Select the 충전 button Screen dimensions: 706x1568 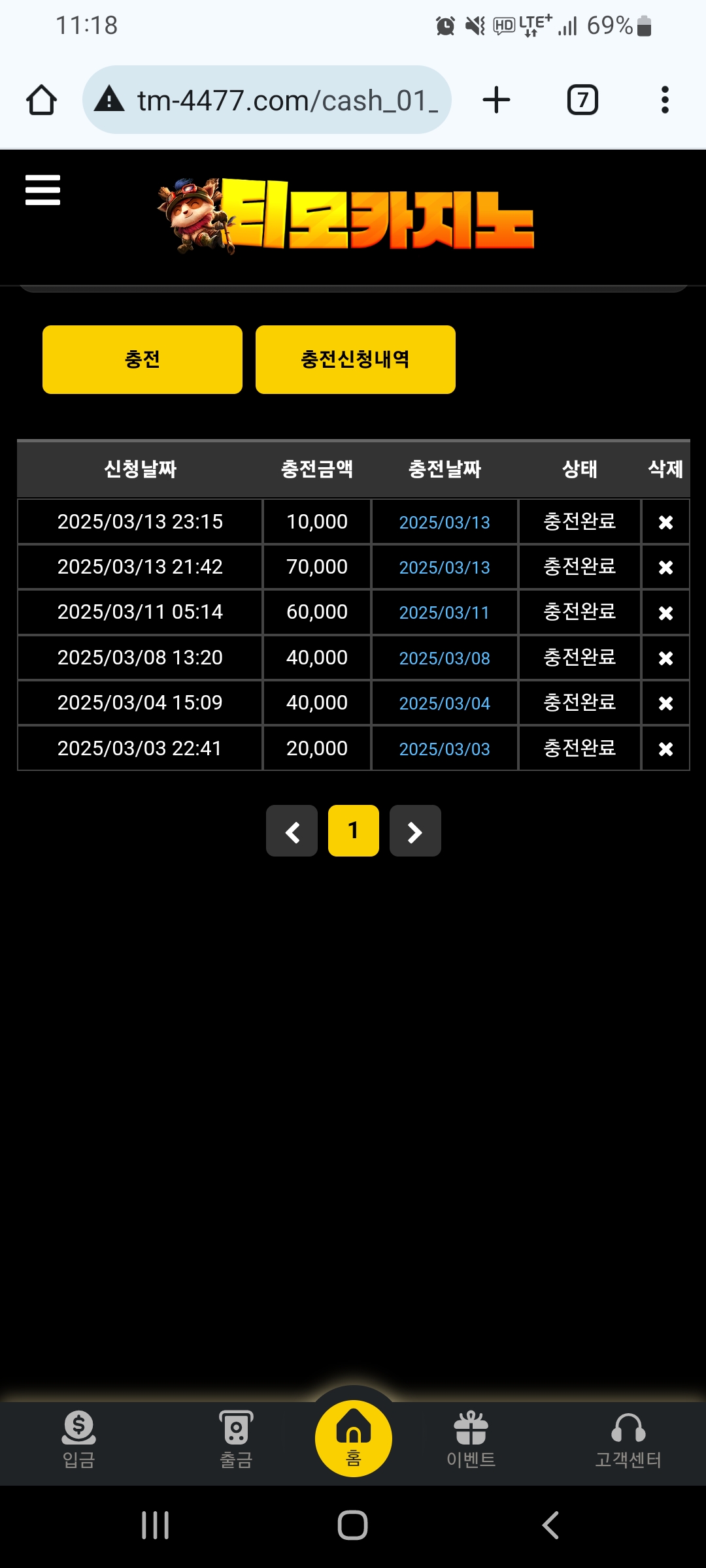142,359
